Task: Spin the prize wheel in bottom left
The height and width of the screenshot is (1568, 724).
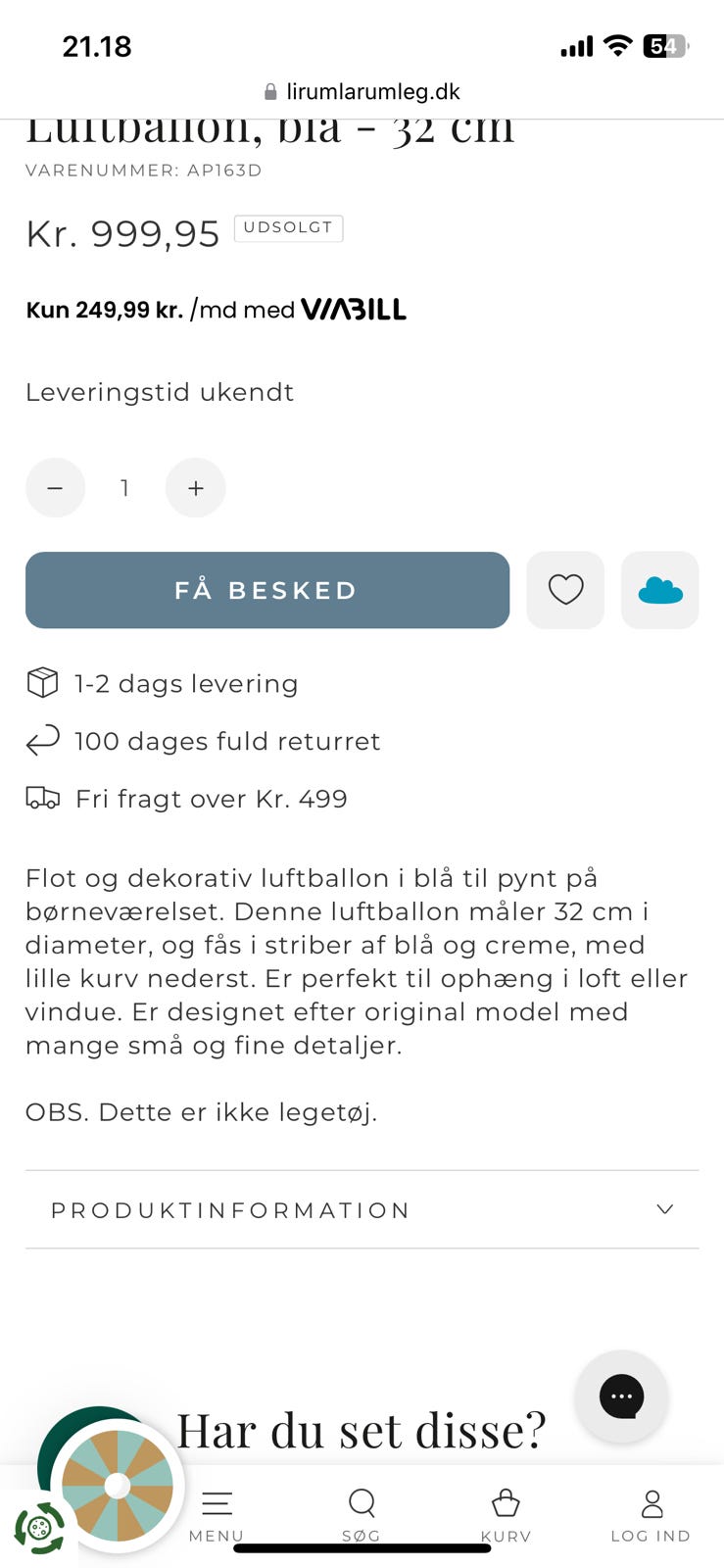Action: [116, 1488]
